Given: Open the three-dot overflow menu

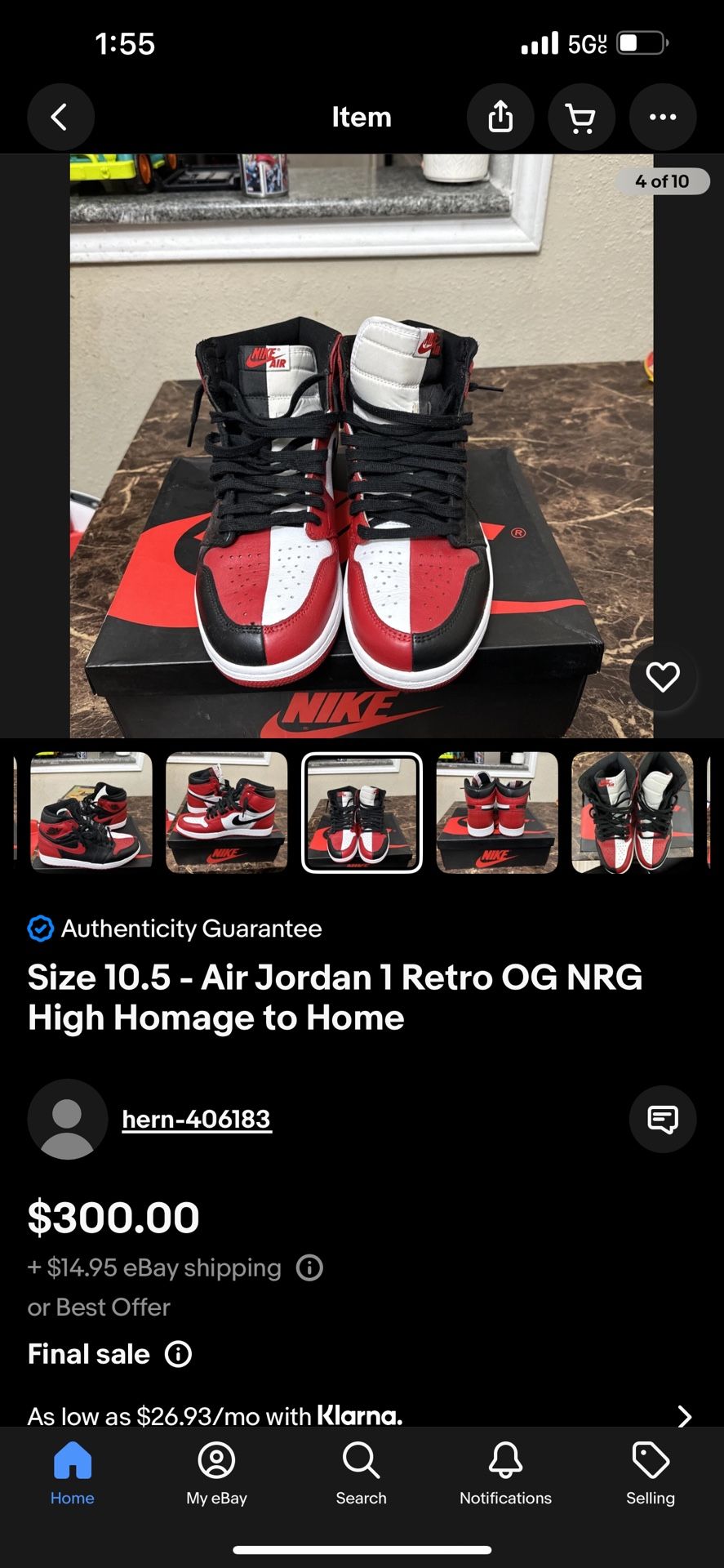Looking at the screenshot, I should pos(662,117).
